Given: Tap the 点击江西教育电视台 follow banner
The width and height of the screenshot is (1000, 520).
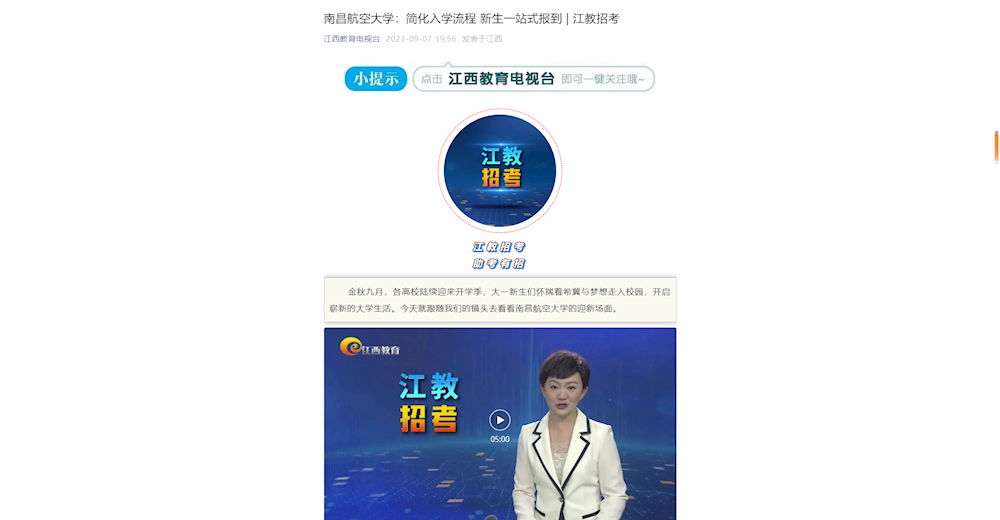Looking at the screenshot, I should (533, 79).
